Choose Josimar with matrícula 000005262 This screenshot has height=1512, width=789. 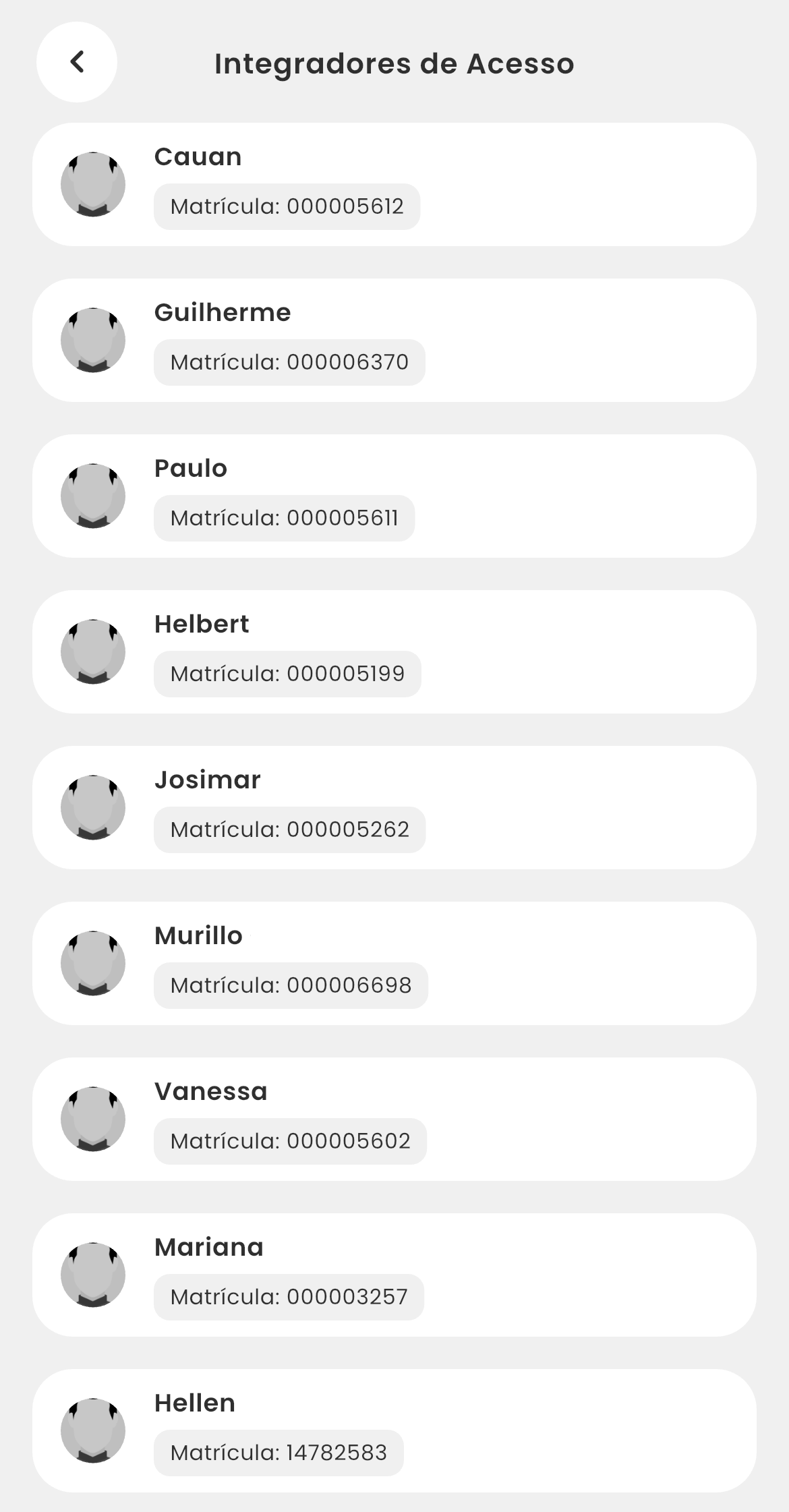[x=394, y=807]
